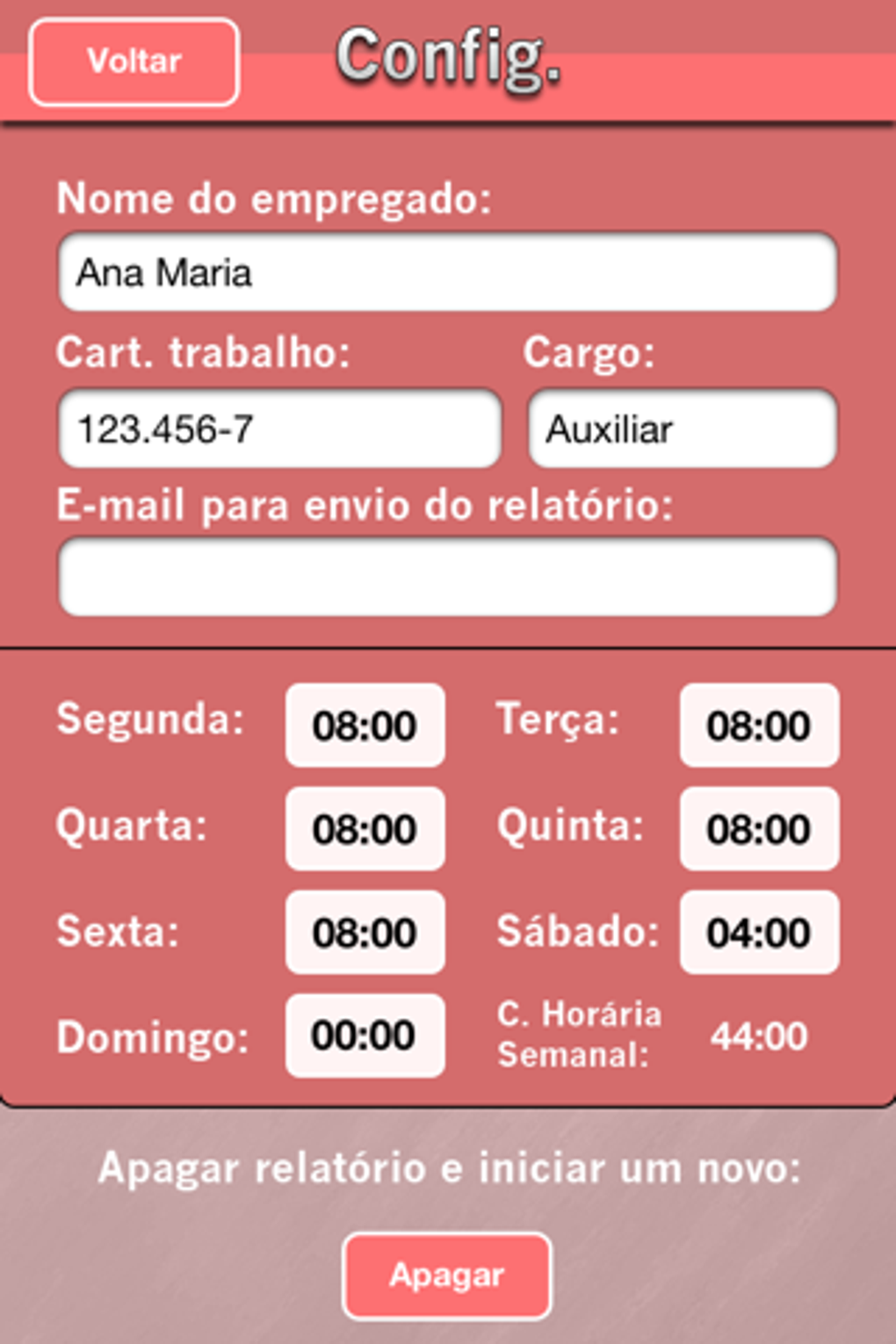Screen dimensions: 896x1344
Task: Modify the Quinta hours value
Action: click(x=759, y=829)
